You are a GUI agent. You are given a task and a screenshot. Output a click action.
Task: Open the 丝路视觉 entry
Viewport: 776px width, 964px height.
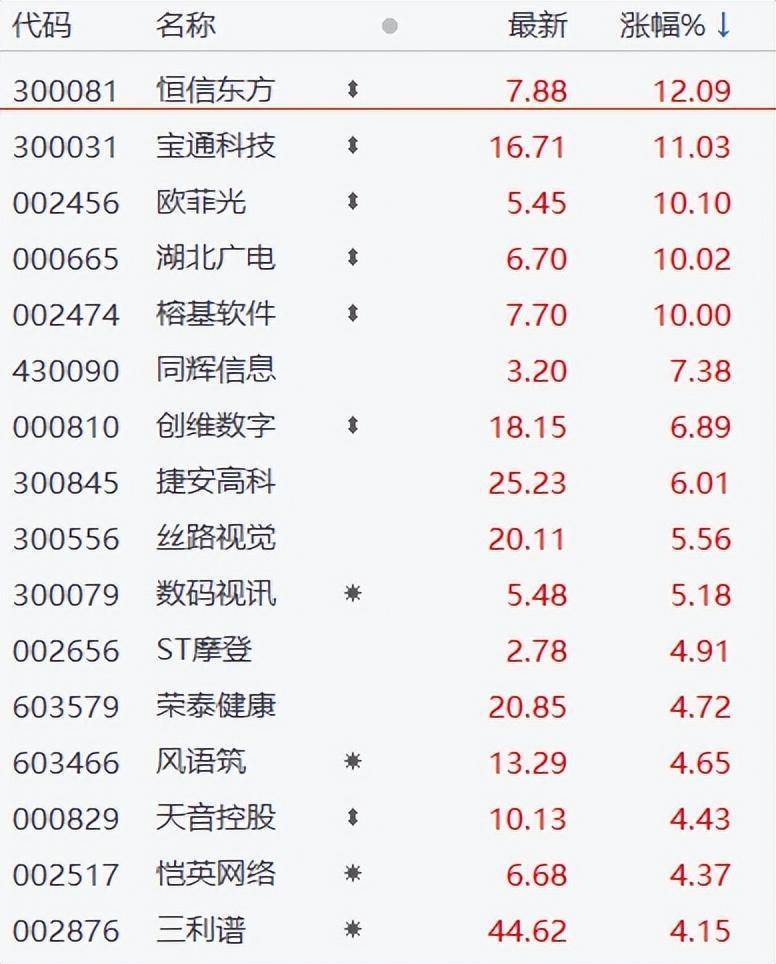[214, 539]
